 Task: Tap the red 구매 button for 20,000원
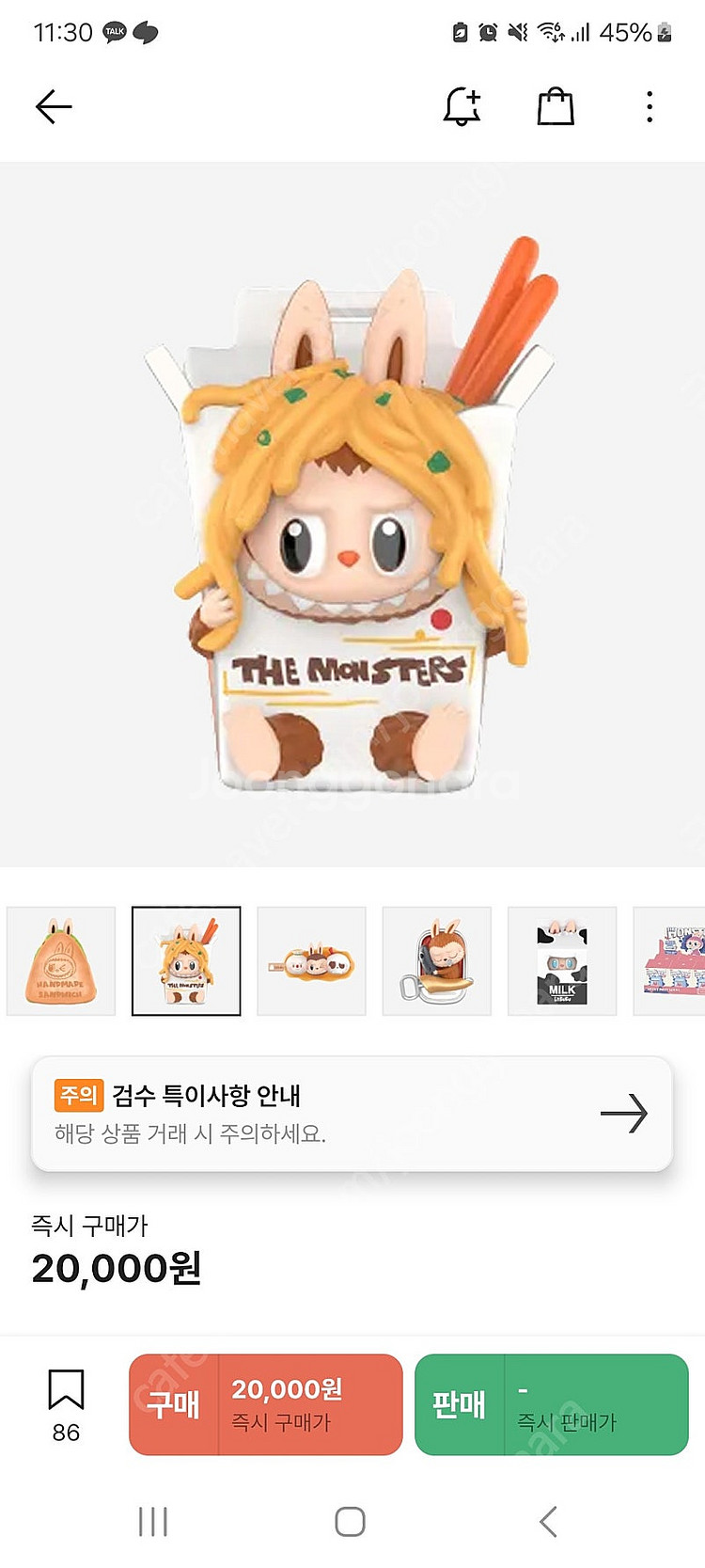(x=266, y=1404)
